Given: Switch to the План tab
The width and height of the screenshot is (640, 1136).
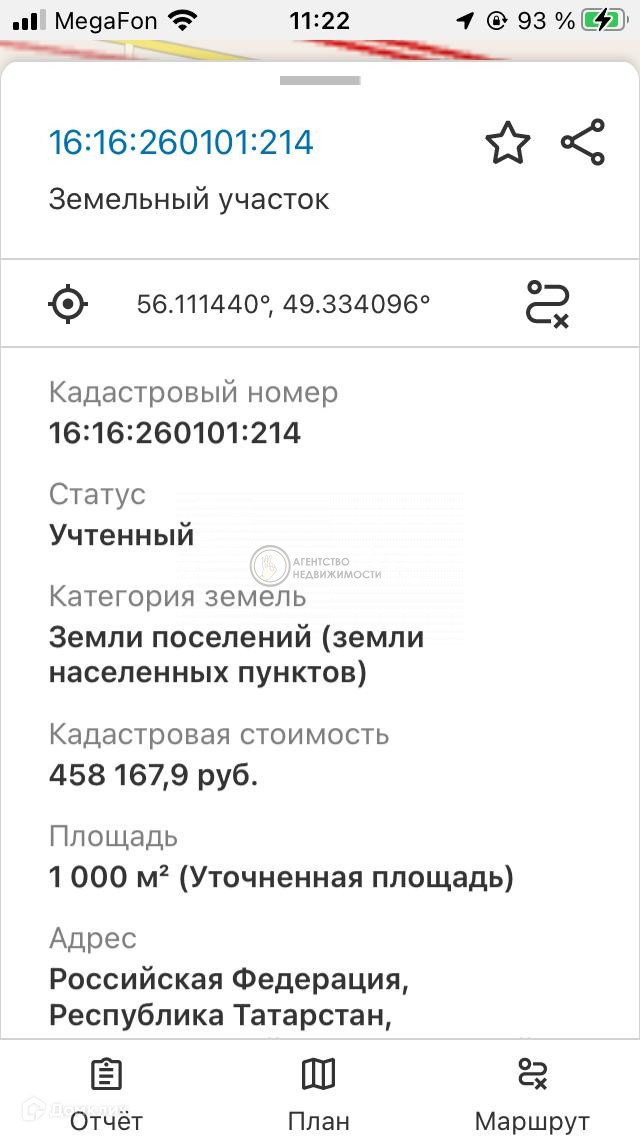Looking at the screenshot, I should 319,1092.
